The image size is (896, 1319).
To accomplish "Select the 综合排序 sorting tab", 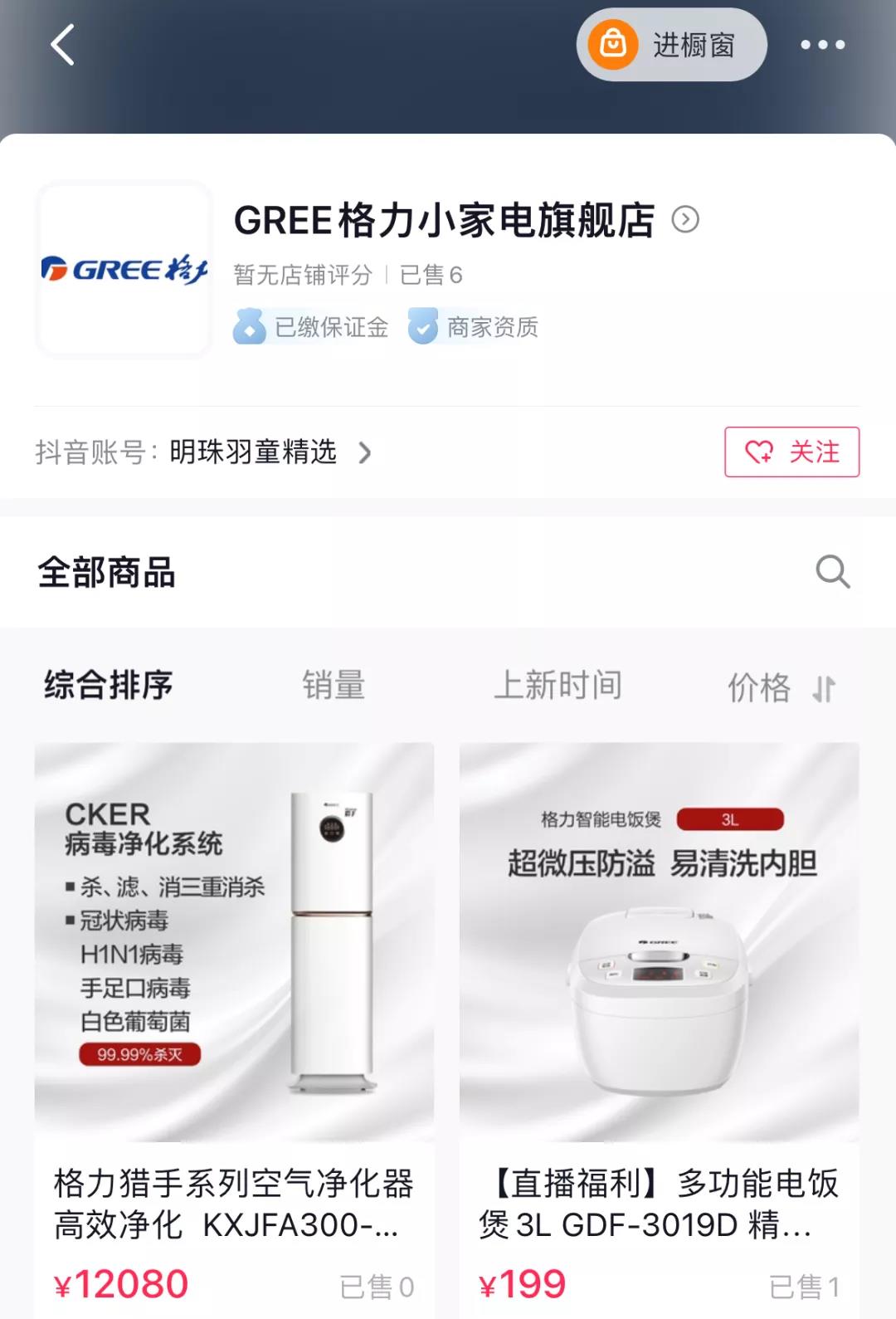I will click(x=109, y=686).
